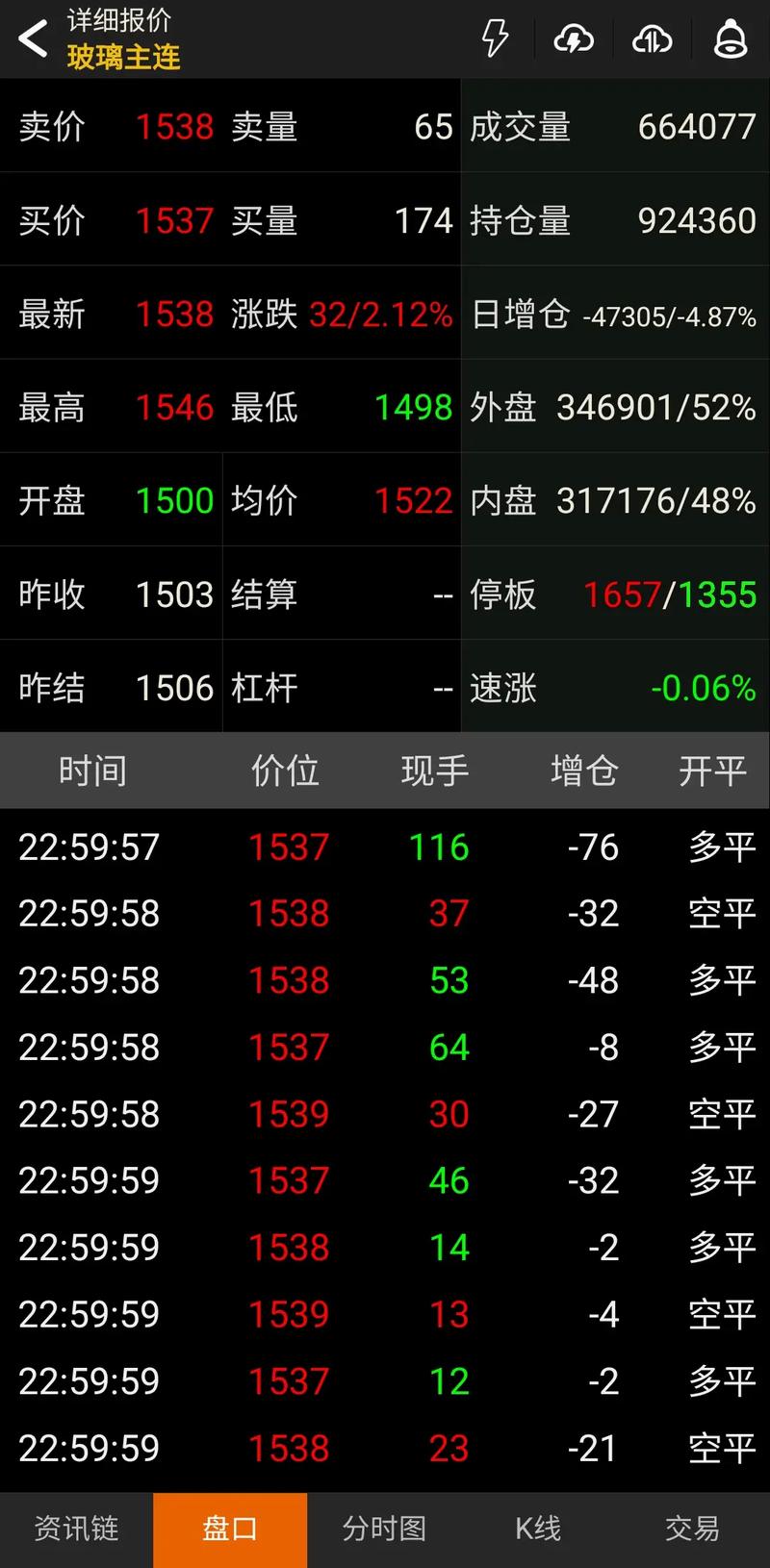Screen dimensions: 770x1568
Task: Tap the 开盘 opening price 1500
Action: [x=174, y=500]
